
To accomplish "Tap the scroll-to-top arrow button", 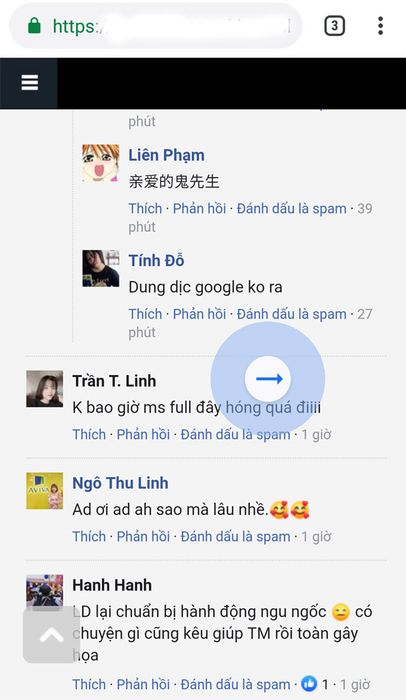I will 51,634.
